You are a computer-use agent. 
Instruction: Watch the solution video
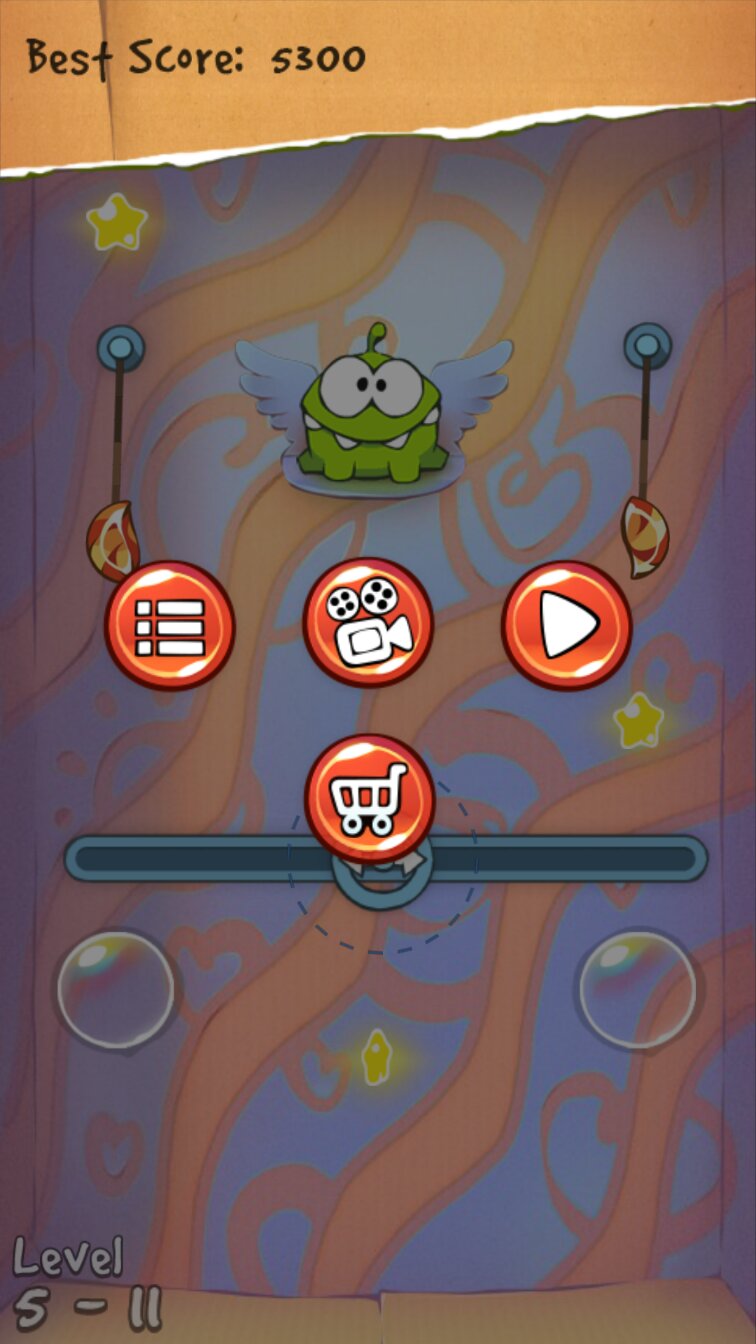(368, 622)
